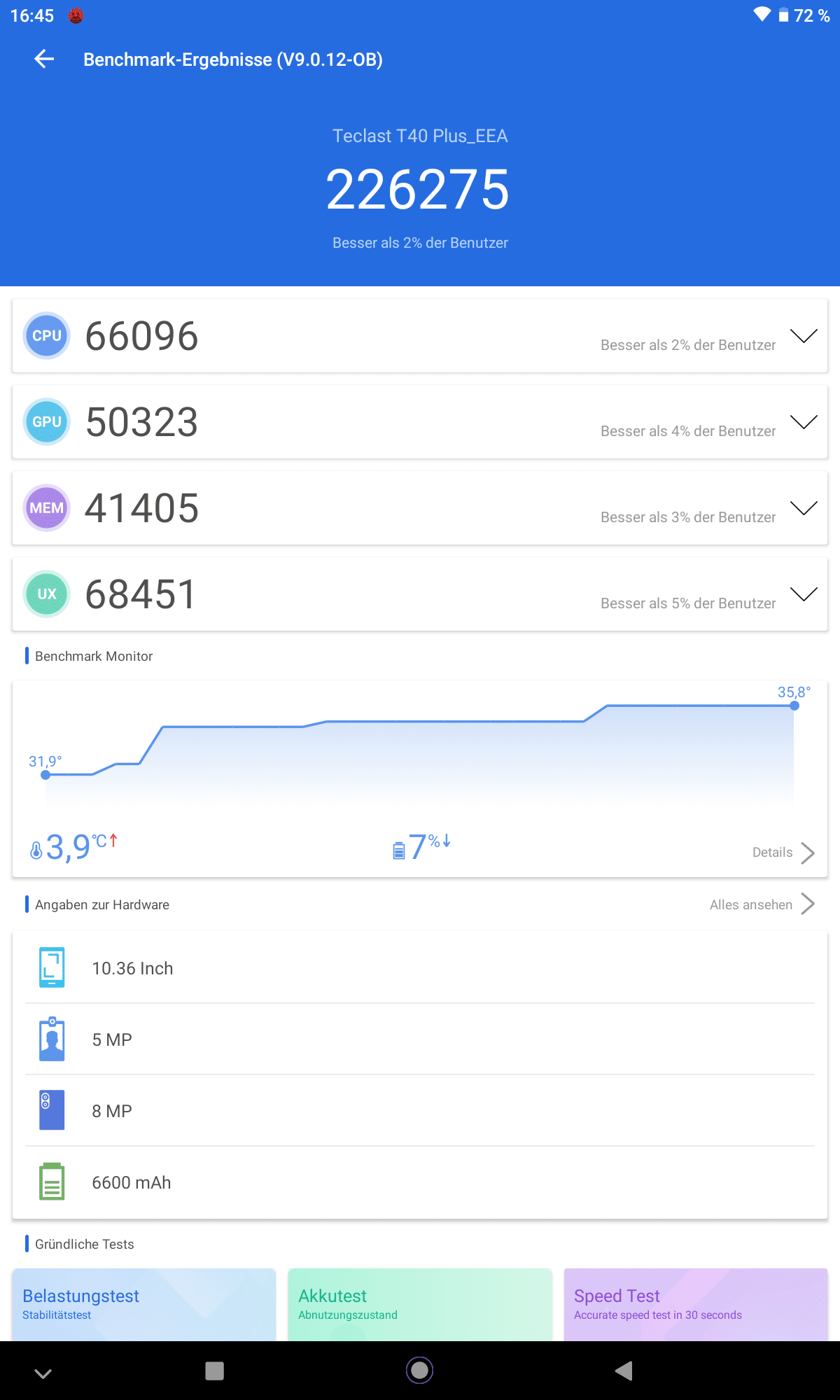This screenshot has height=1400, width=840.
Task: Expand the CPU score details
Action: tap(804, 336)
